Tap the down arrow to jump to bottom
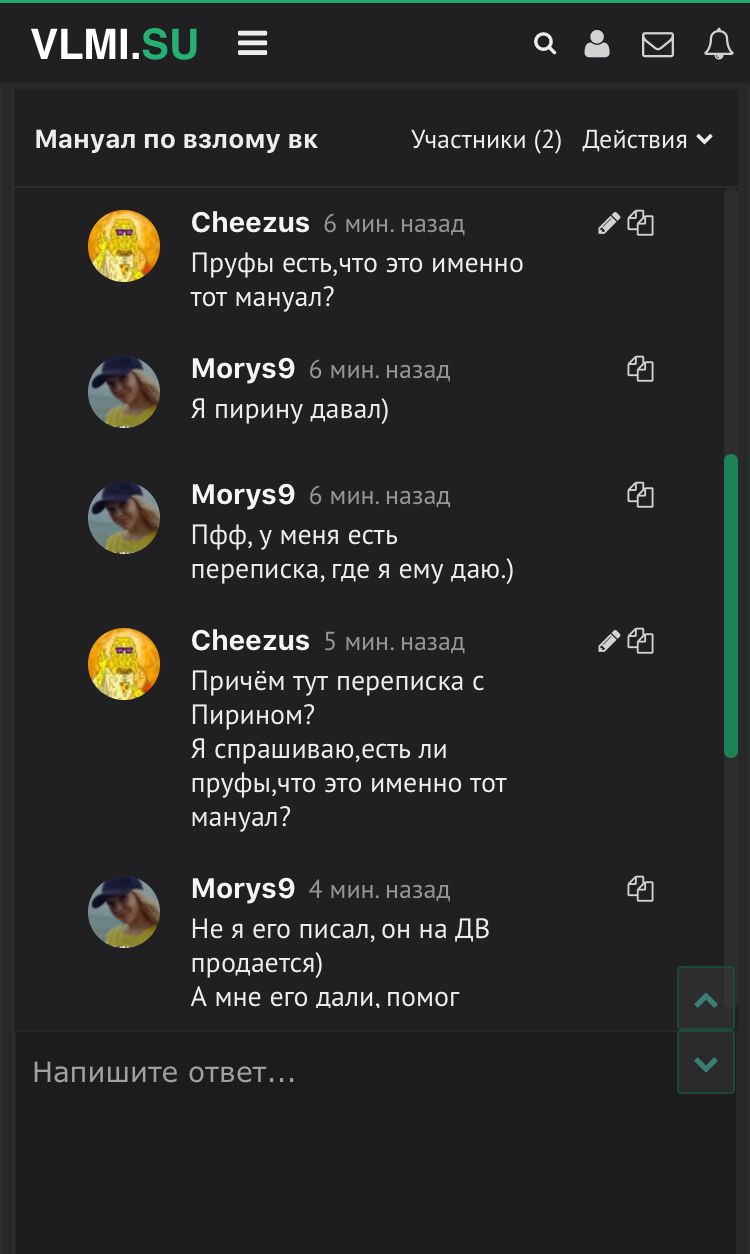The height and width of the screenshot is (1254, 750). click(706, 1064)
